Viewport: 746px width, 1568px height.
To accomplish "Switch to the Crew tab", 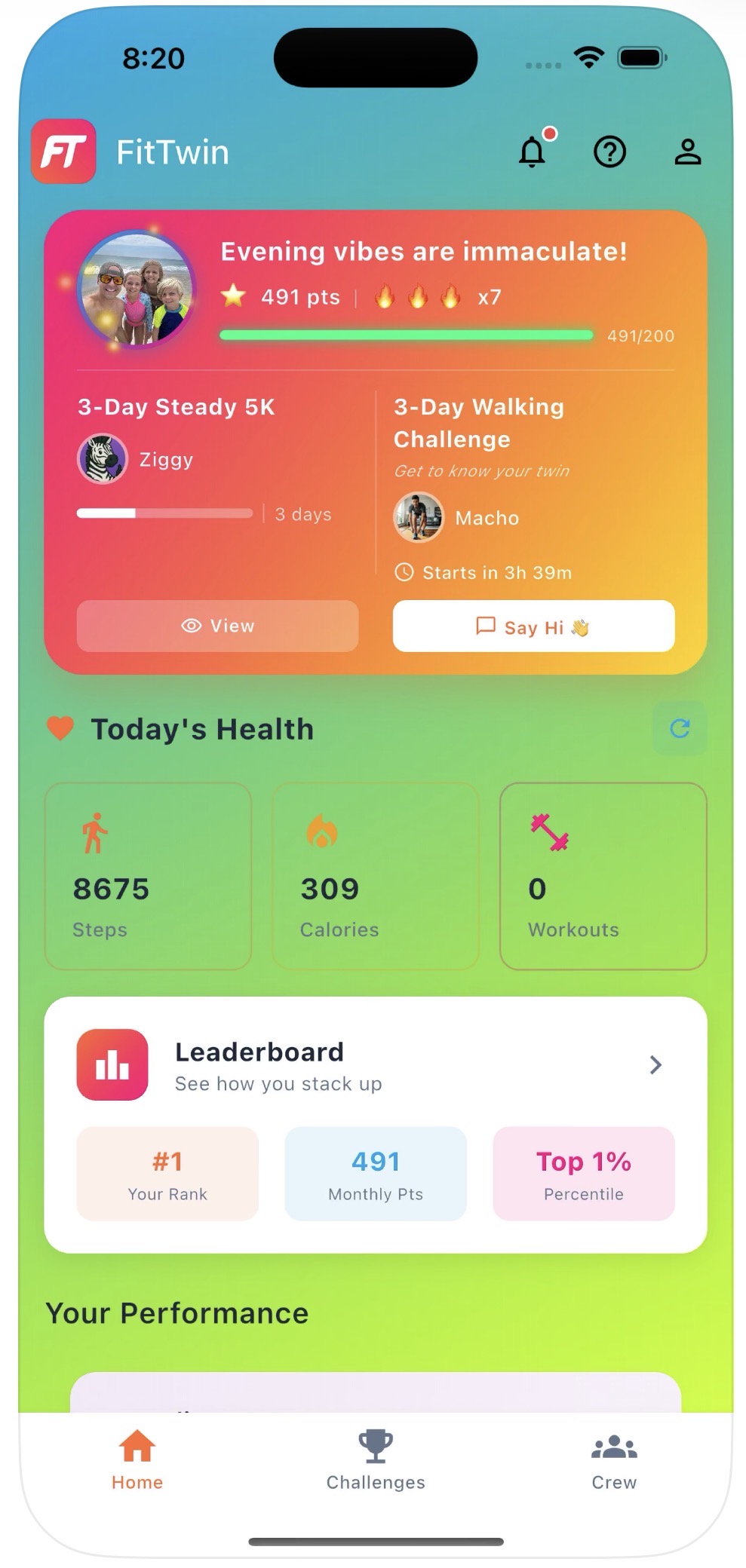I will (x=614, y=1460).
